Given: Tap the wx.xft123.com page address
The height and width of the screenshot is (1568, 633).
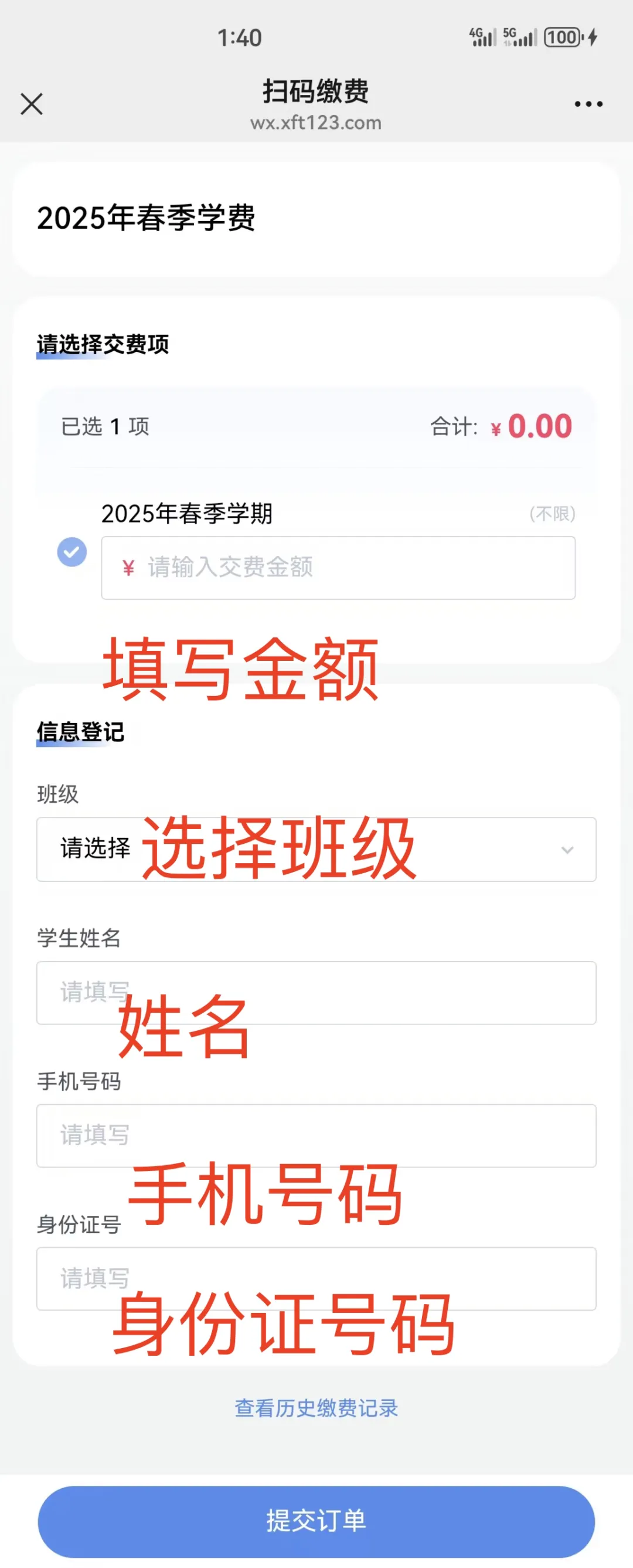Looking at the screenshot, I should 316,123.
